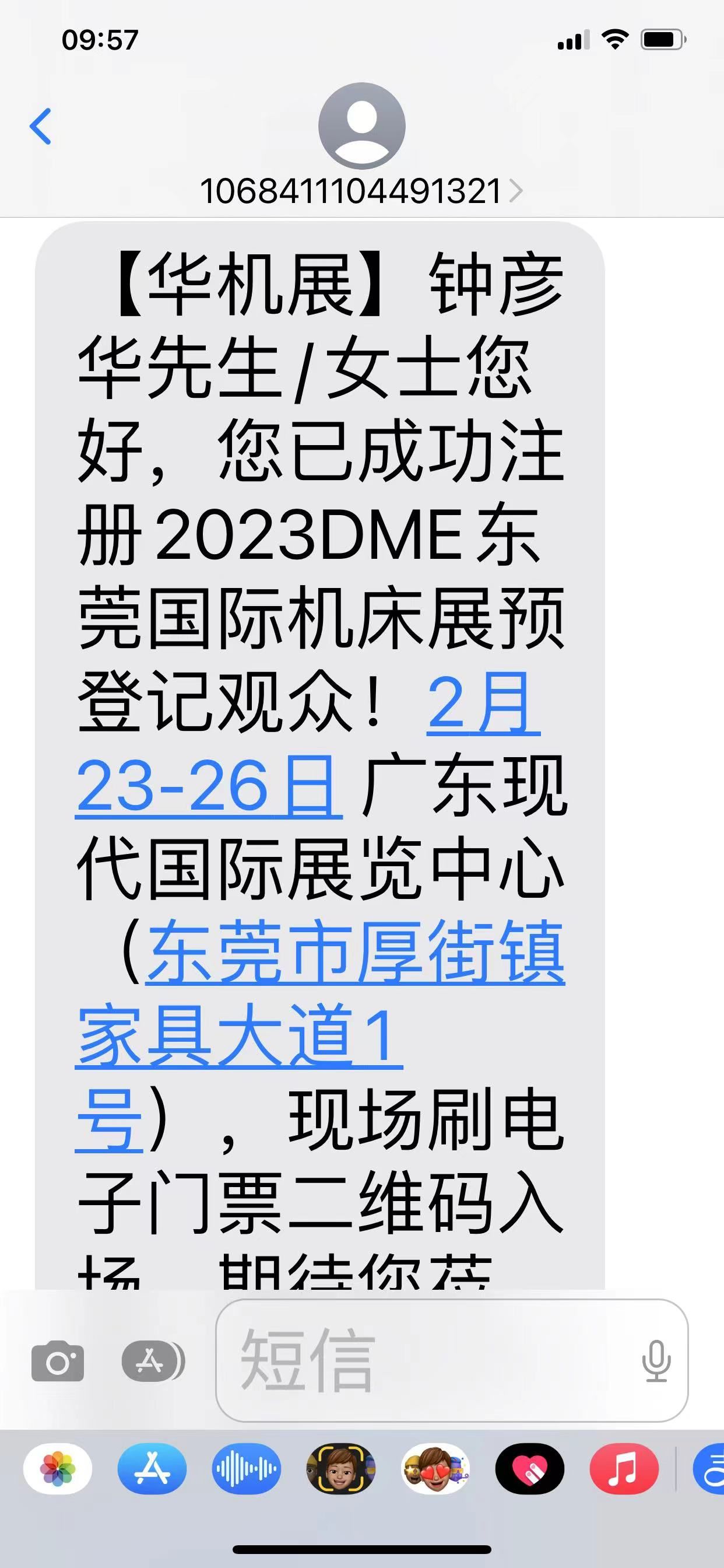Launch Digital Touch with the heart icon
724x1568 pixels.
point(529,1469)
